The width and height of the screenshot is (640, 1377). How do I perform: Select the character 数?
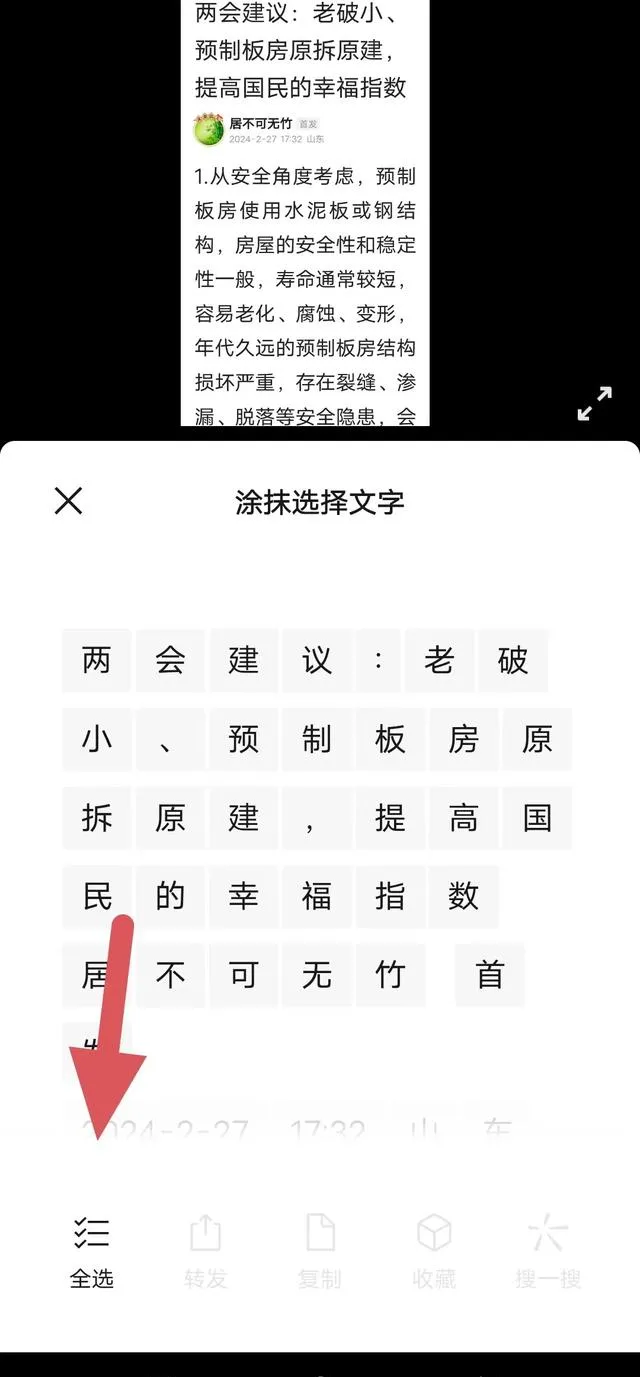click(464, 896)
